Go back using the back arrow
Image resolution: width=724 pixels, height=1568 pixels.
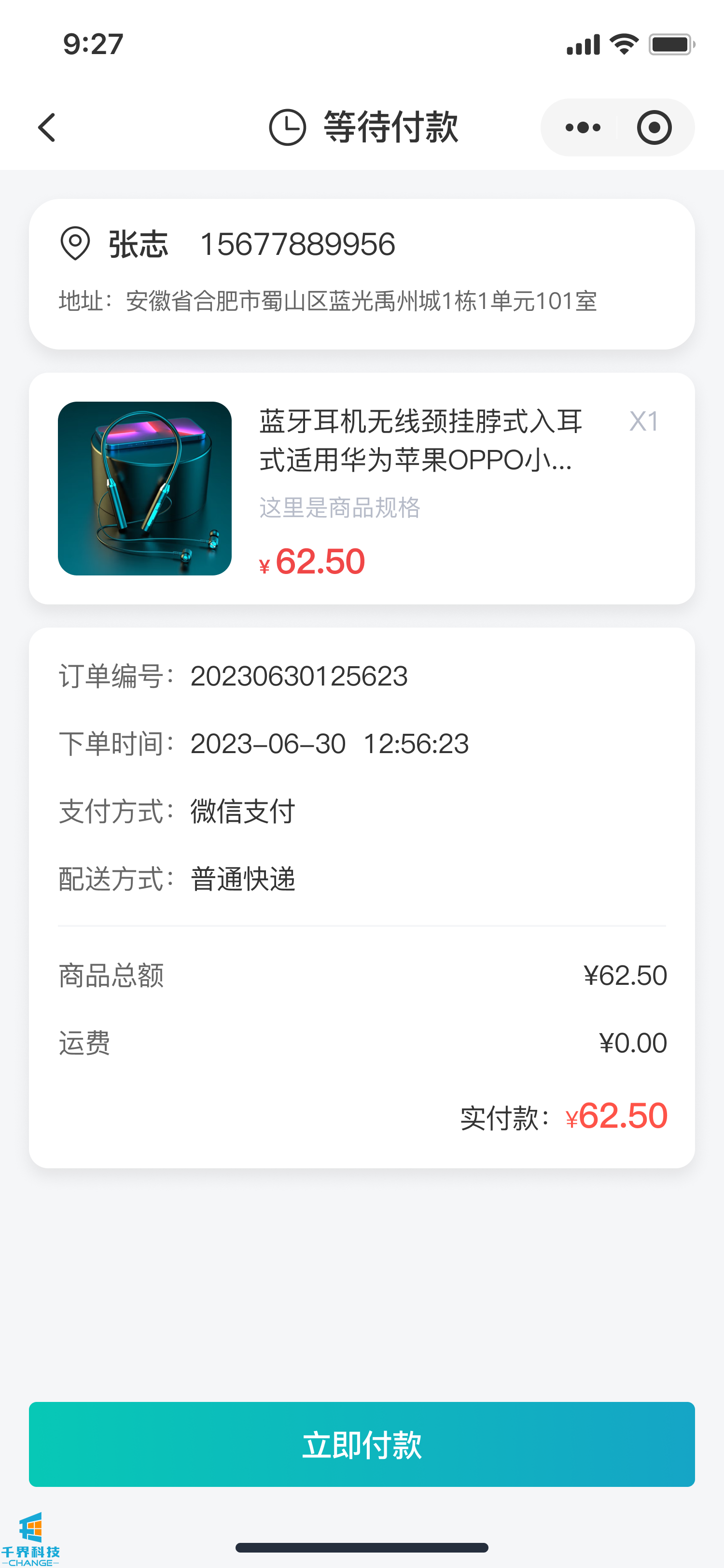[47, 128]
